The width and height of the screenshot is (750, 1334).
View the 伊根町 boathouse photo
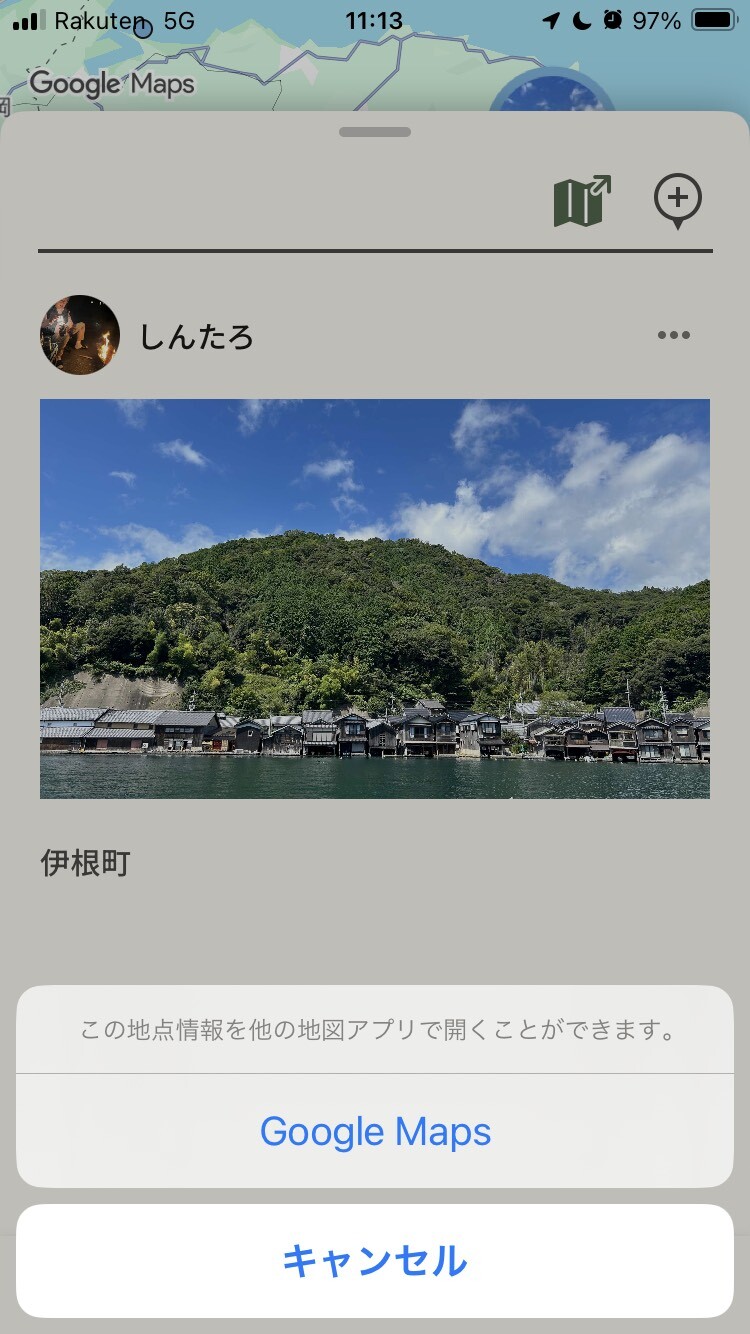click(375, 598)
